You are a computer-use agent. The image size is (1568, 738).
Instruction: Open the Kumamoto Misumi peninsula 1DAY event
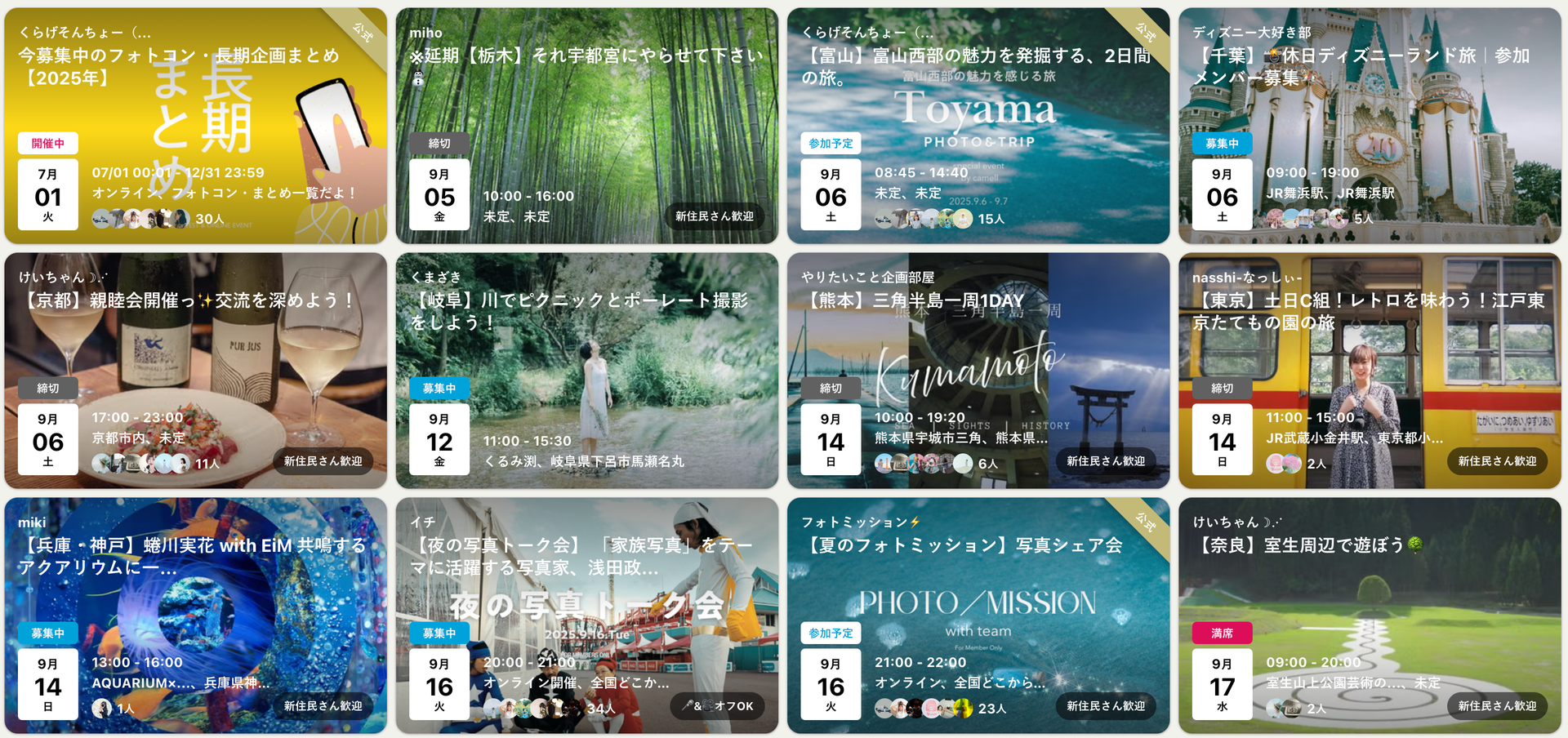(978, 371)
